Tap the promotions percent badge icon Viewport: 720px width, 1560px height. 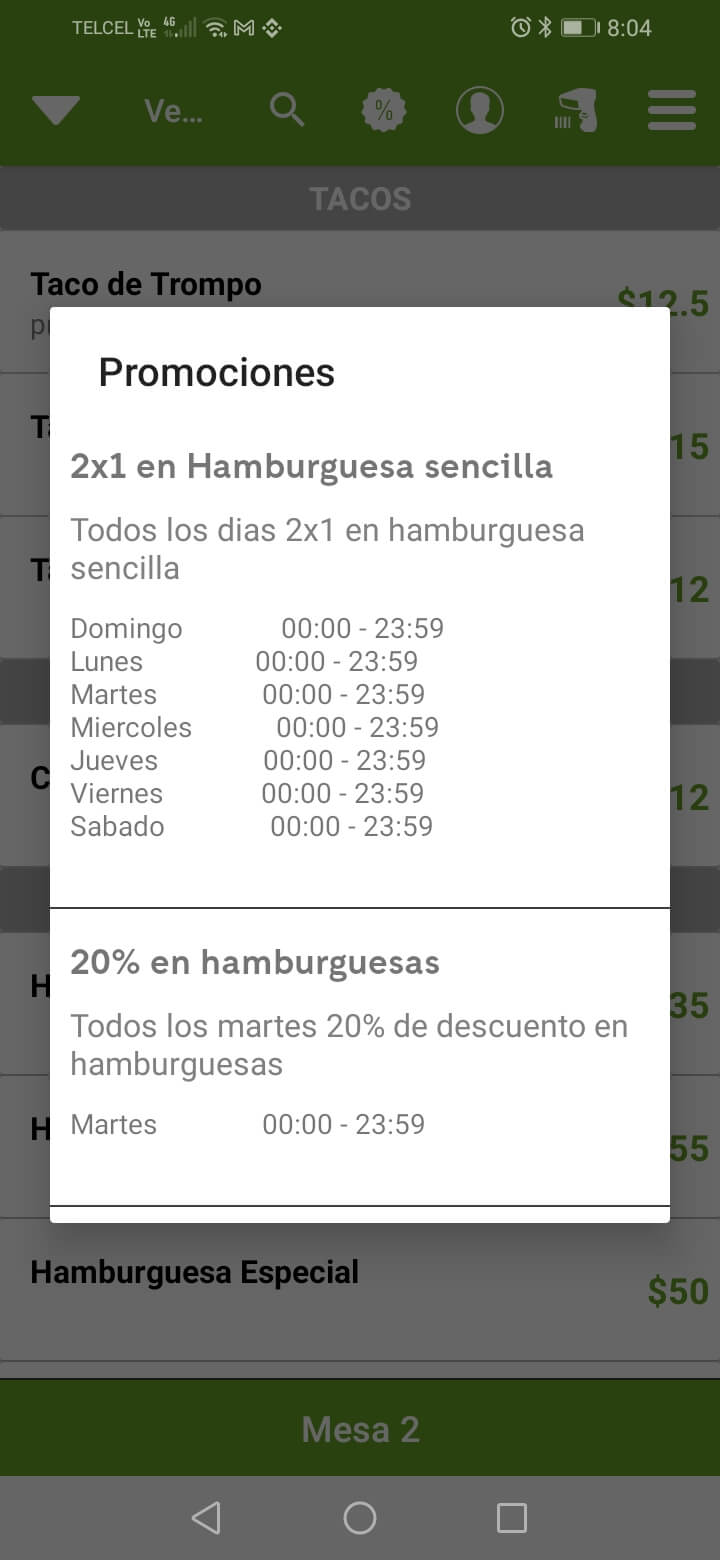pos(384,110)
